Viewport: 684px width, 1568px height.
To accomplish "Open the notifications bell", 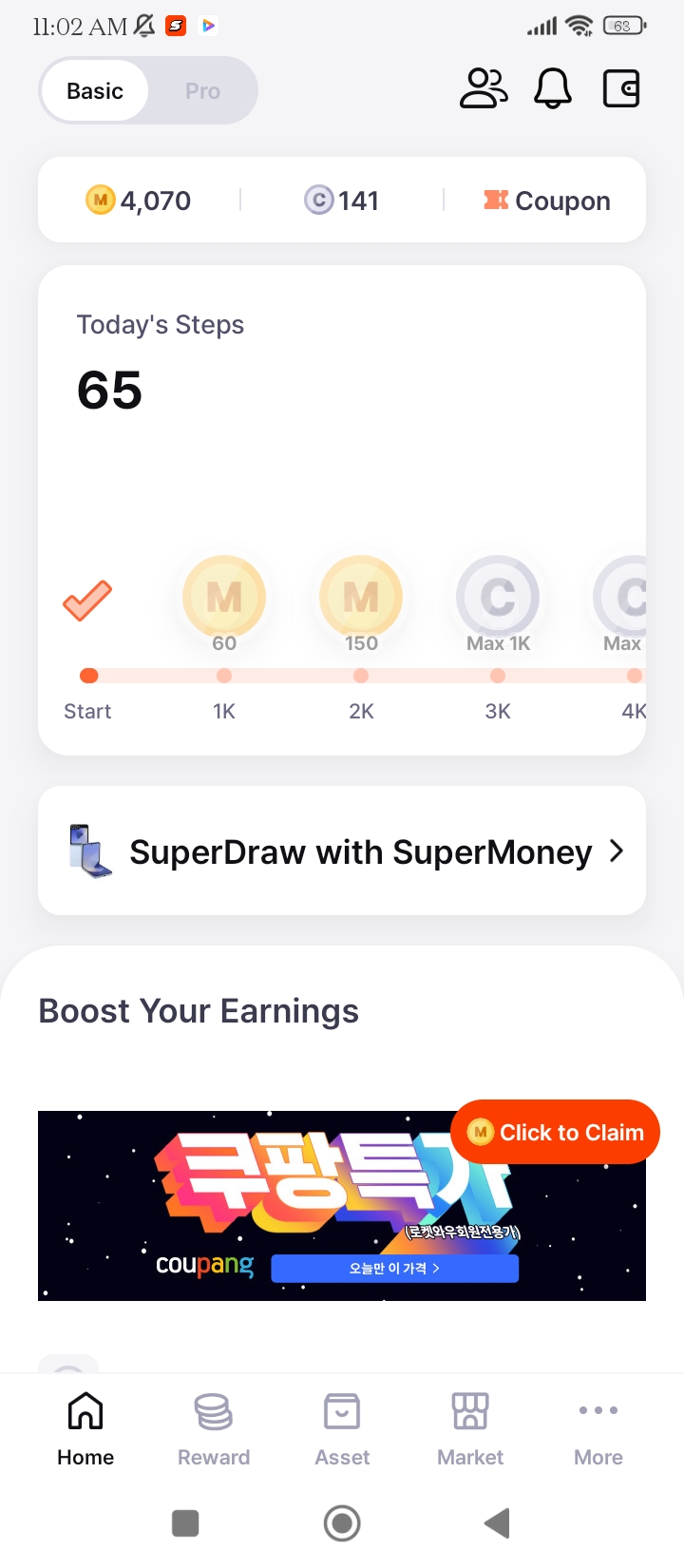I will point(552,89).
